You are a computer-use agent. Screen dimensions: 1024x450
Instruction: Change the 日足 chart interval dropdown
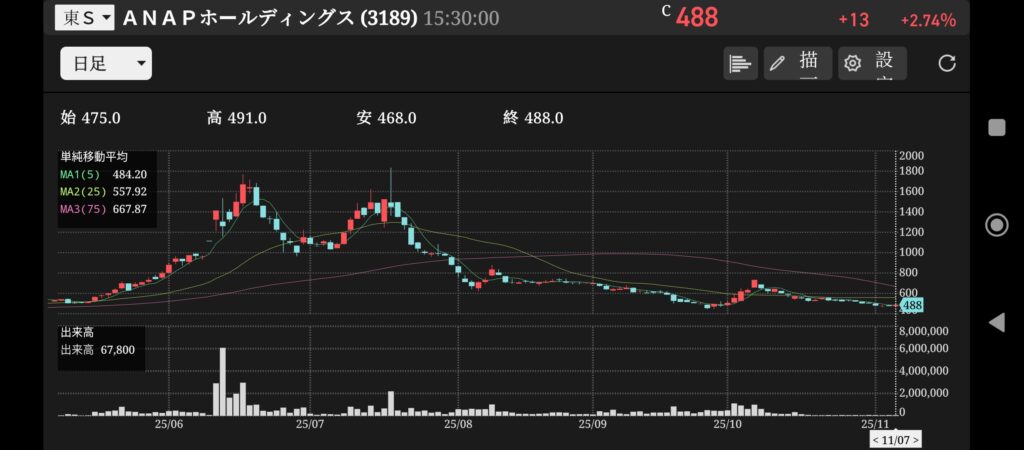(106, 64)
